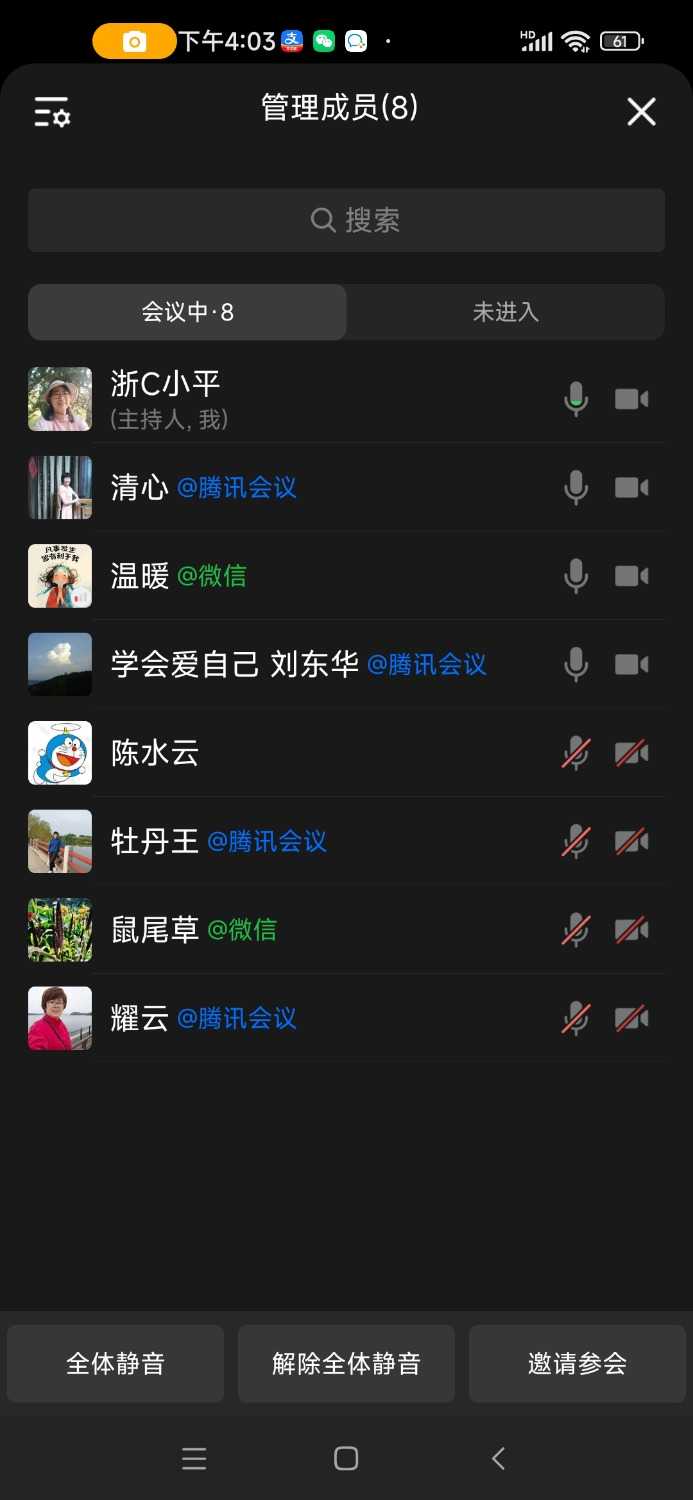
Task: Tap 解除全体静音 to unmute all
Action: pos(346,1363)
